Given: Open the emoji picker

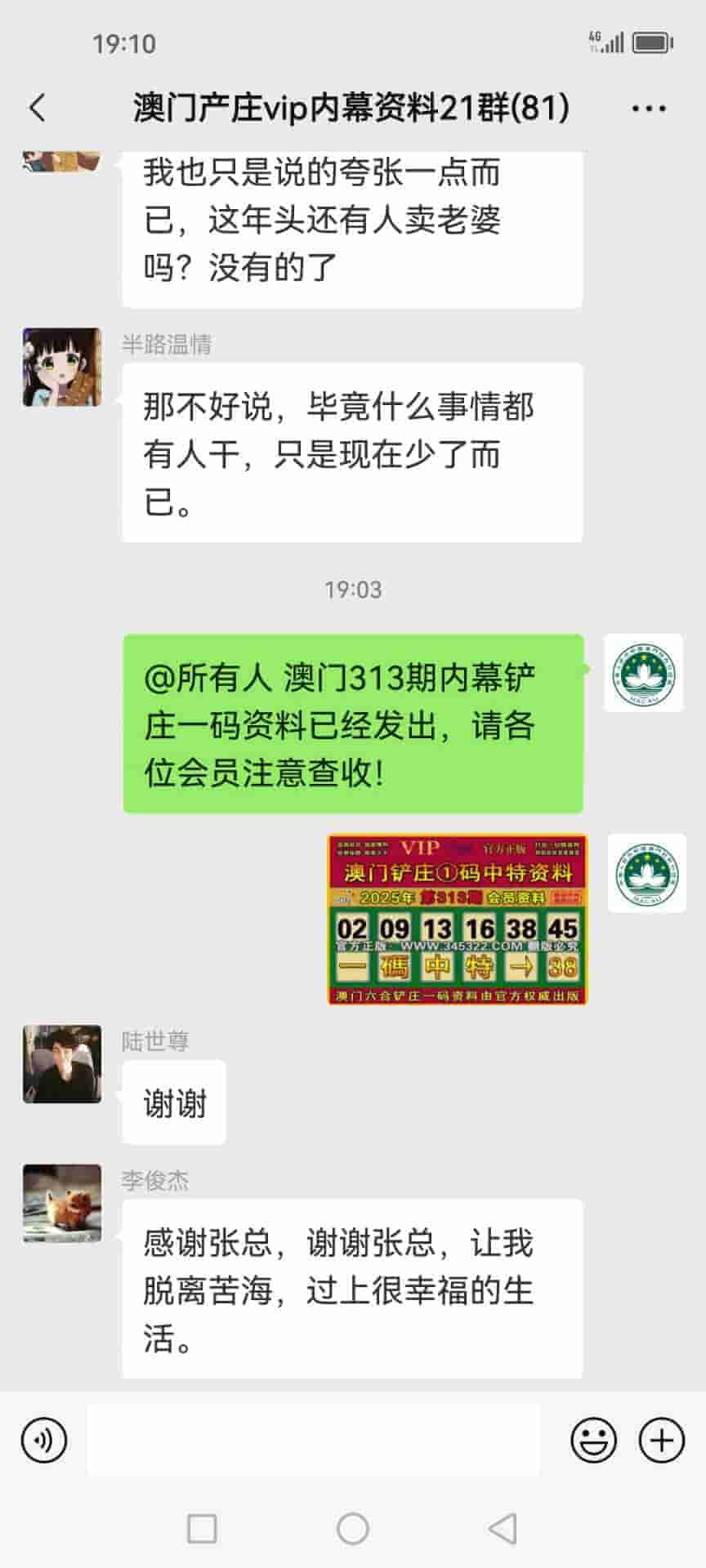Looking at the screenshot, I should coord(593,1440).
